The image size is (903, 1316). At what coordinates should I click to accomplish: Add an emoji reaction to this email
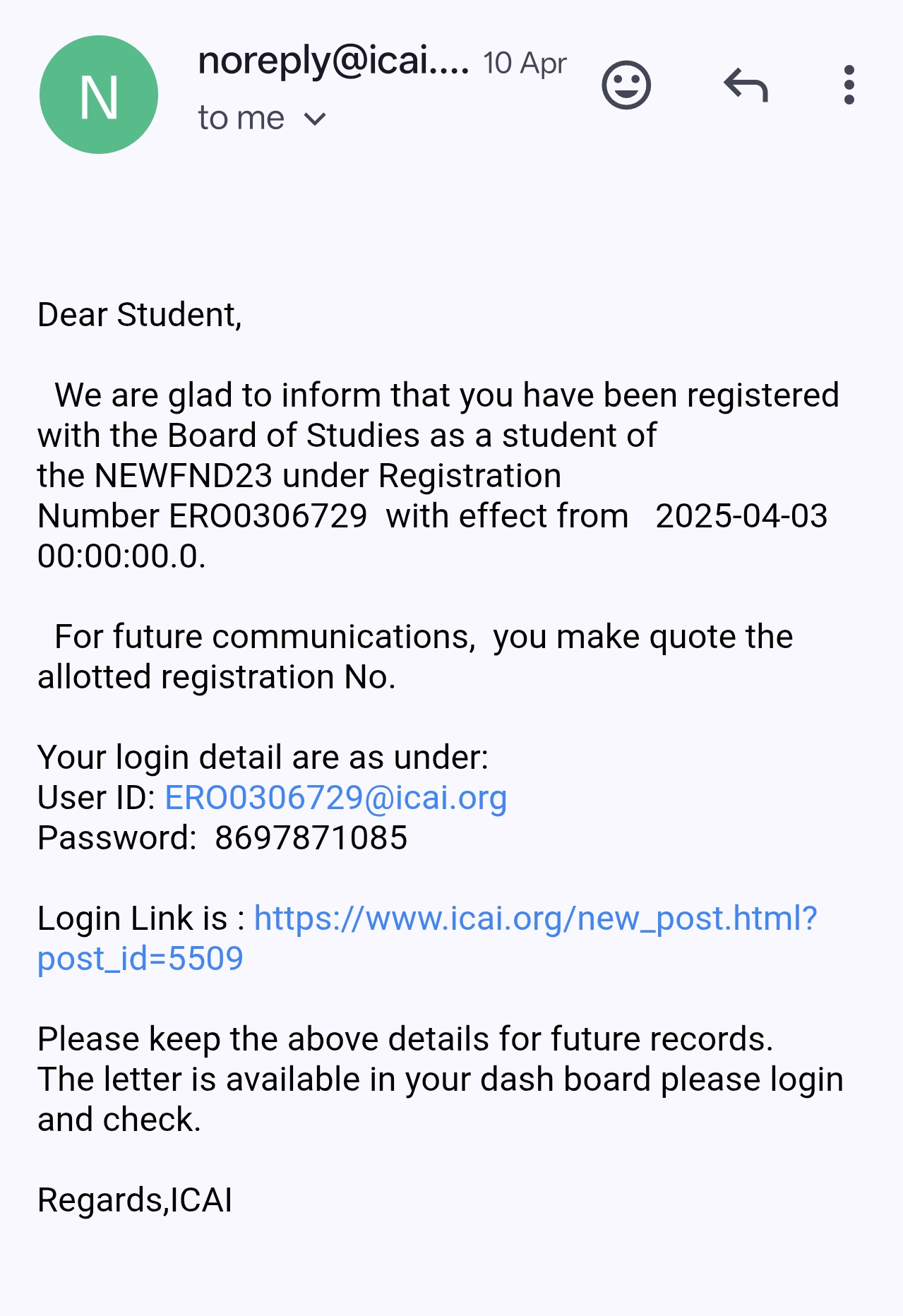[x=626, y=85]
